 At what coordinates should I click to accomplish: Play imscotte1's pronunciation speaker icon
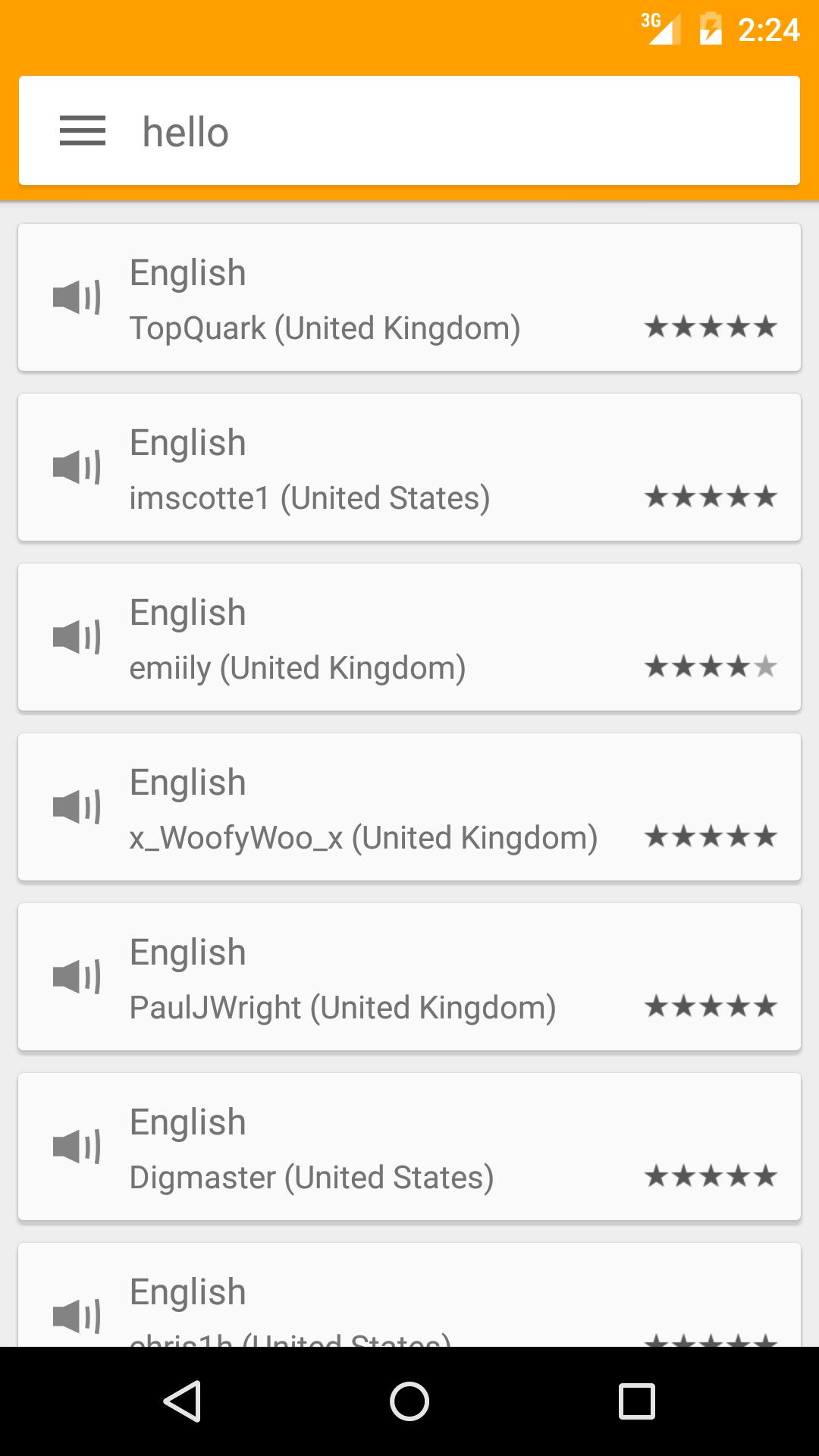(x=77, y=466)
